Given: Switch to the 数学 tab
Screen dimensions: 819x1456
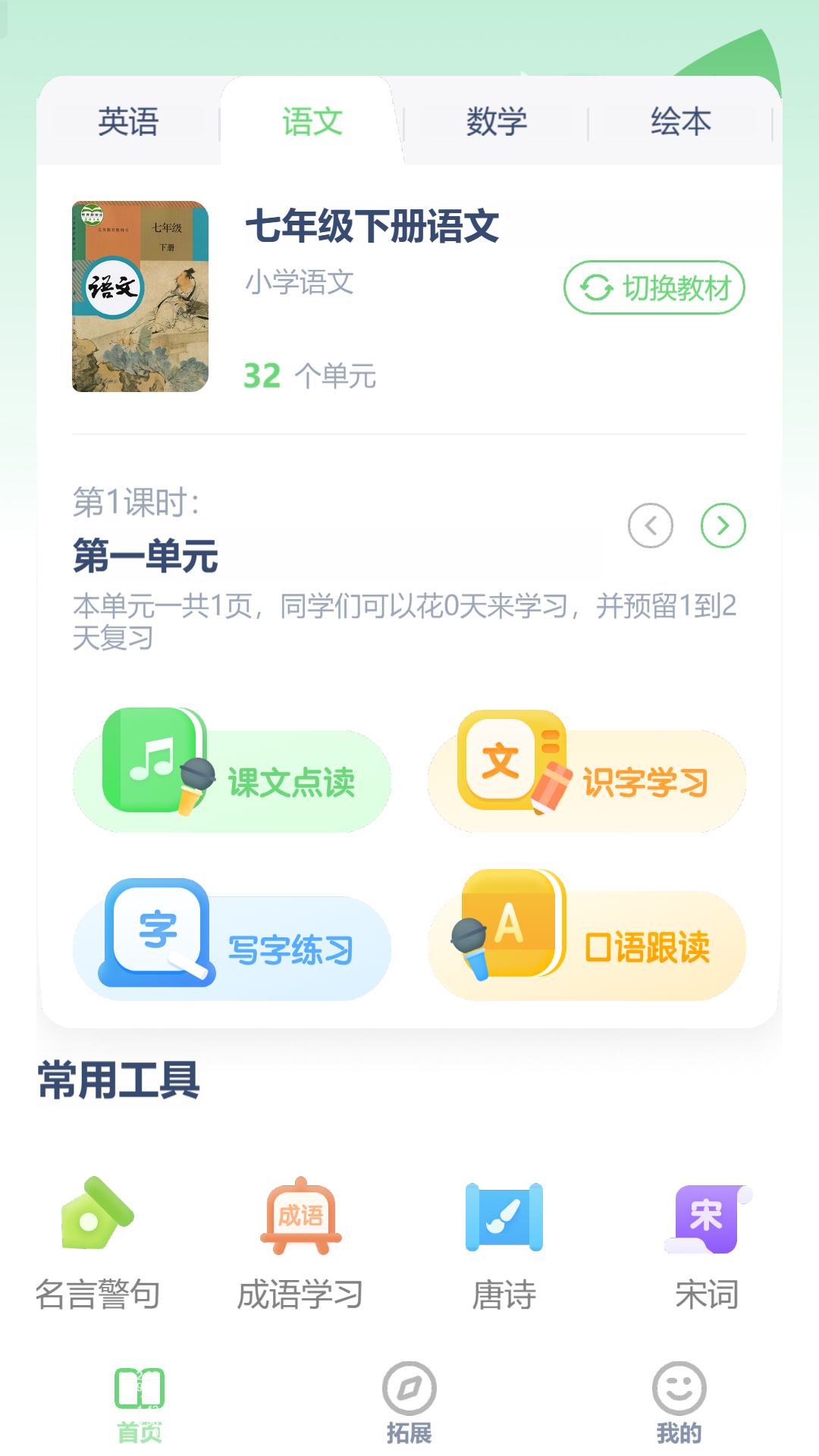Looking at the screenshot, I should 497,121.
